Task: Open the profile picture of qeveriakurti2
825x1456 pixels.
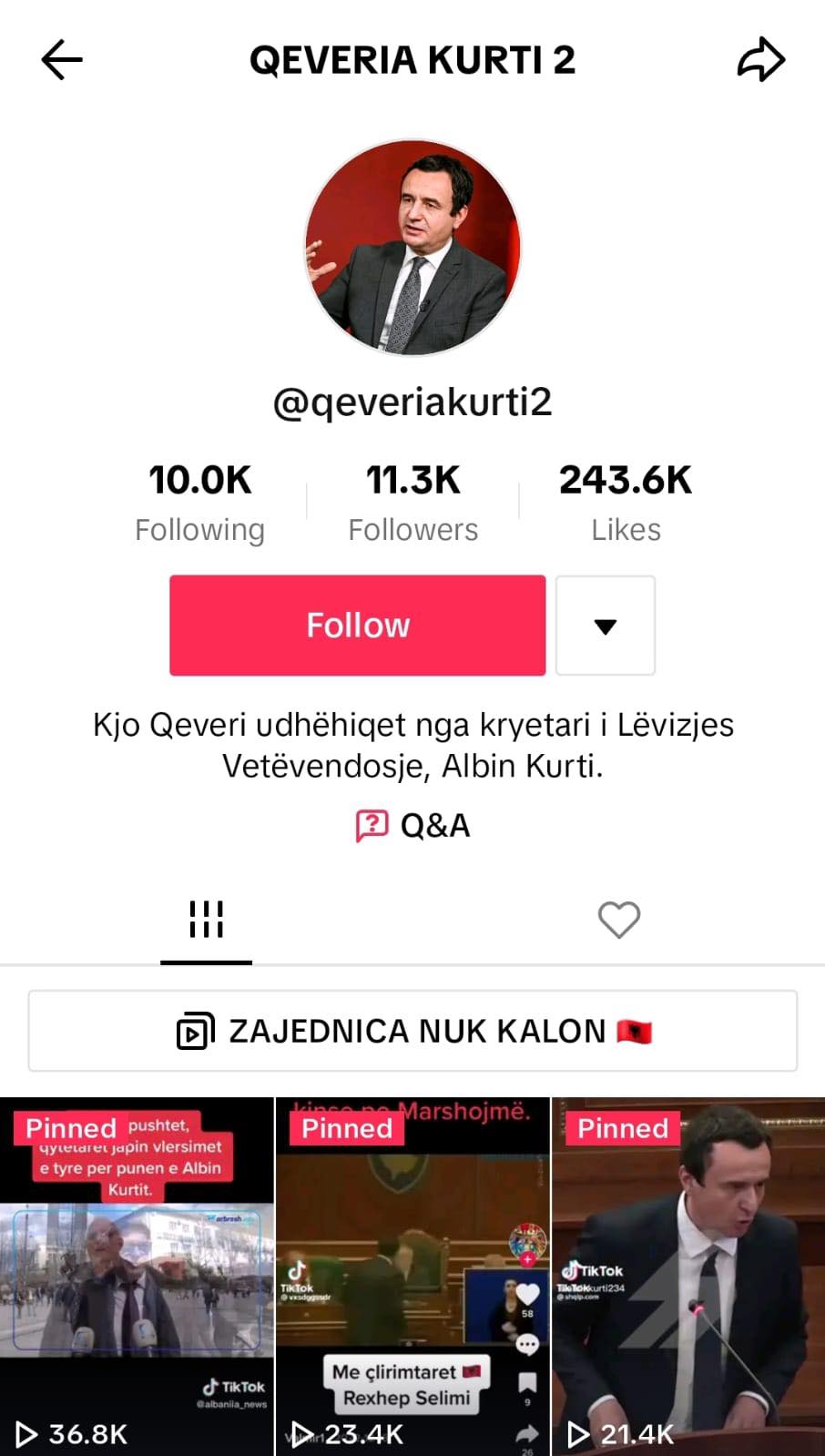Action: point(412,248)
